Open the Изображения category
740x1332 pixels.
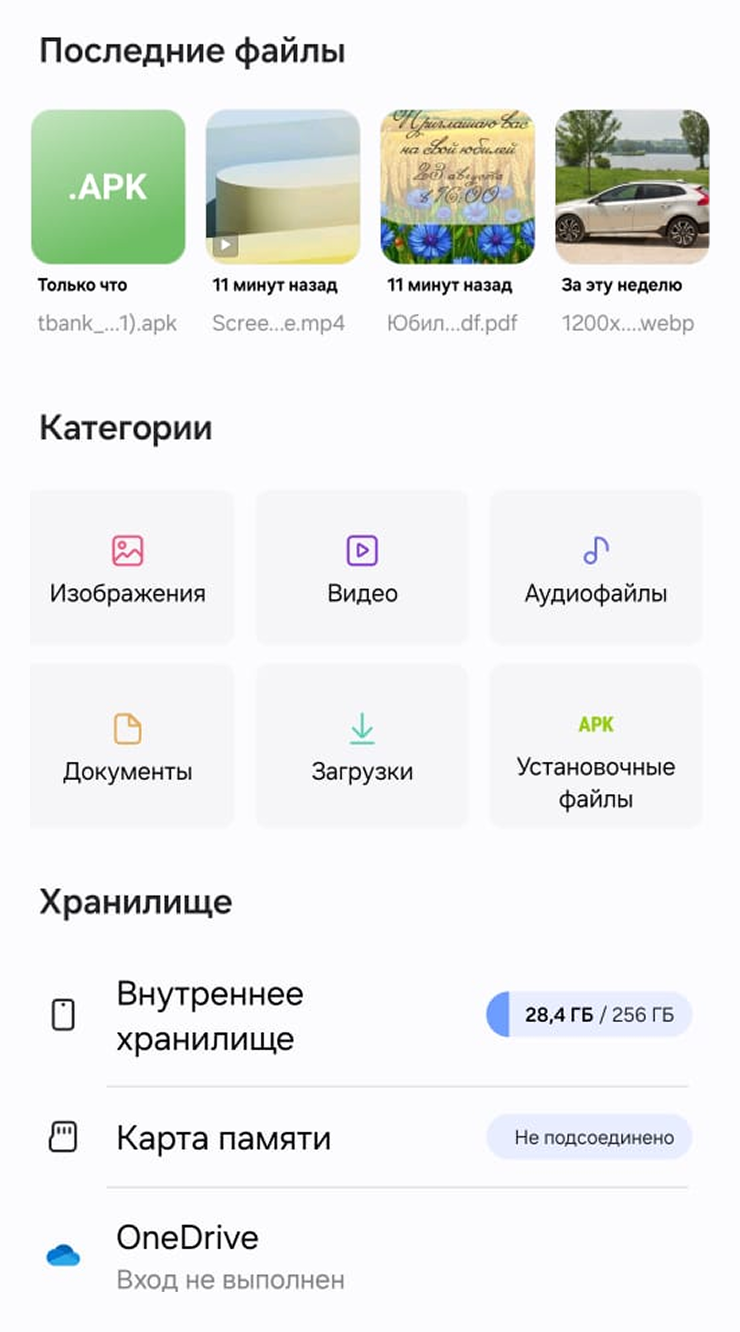point(128,568)
